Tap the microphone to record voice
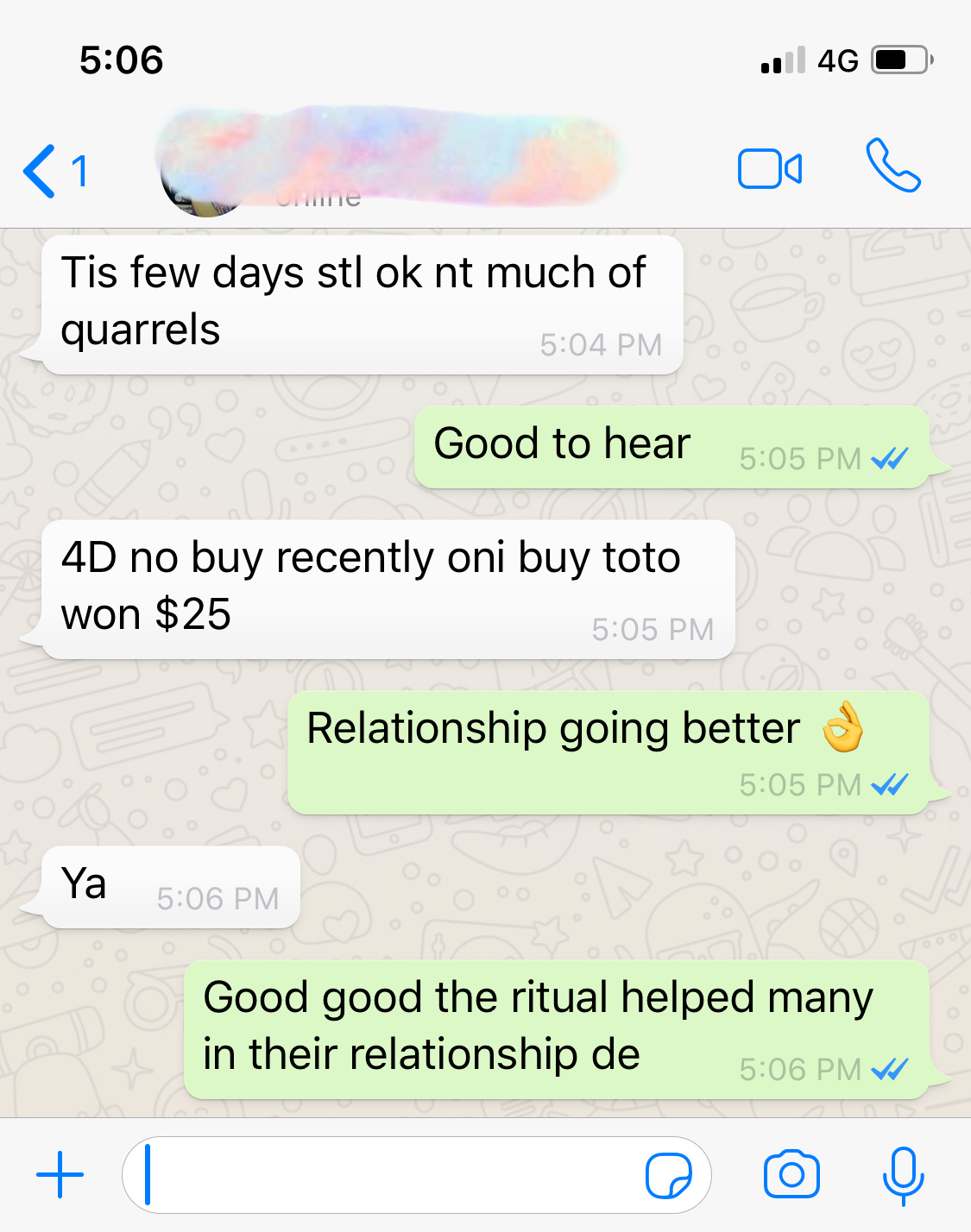Screen dimensions: 971x1232 (x=903, y=1175)
